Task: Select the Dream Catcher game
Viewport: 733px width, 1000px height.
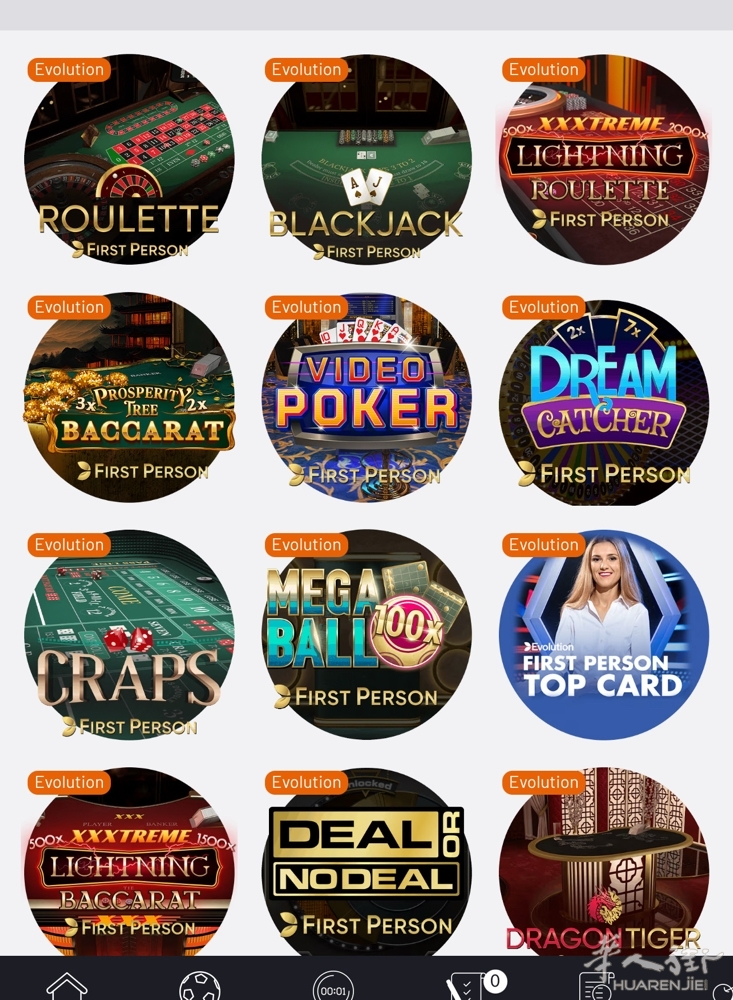Action: click(604, 397)
